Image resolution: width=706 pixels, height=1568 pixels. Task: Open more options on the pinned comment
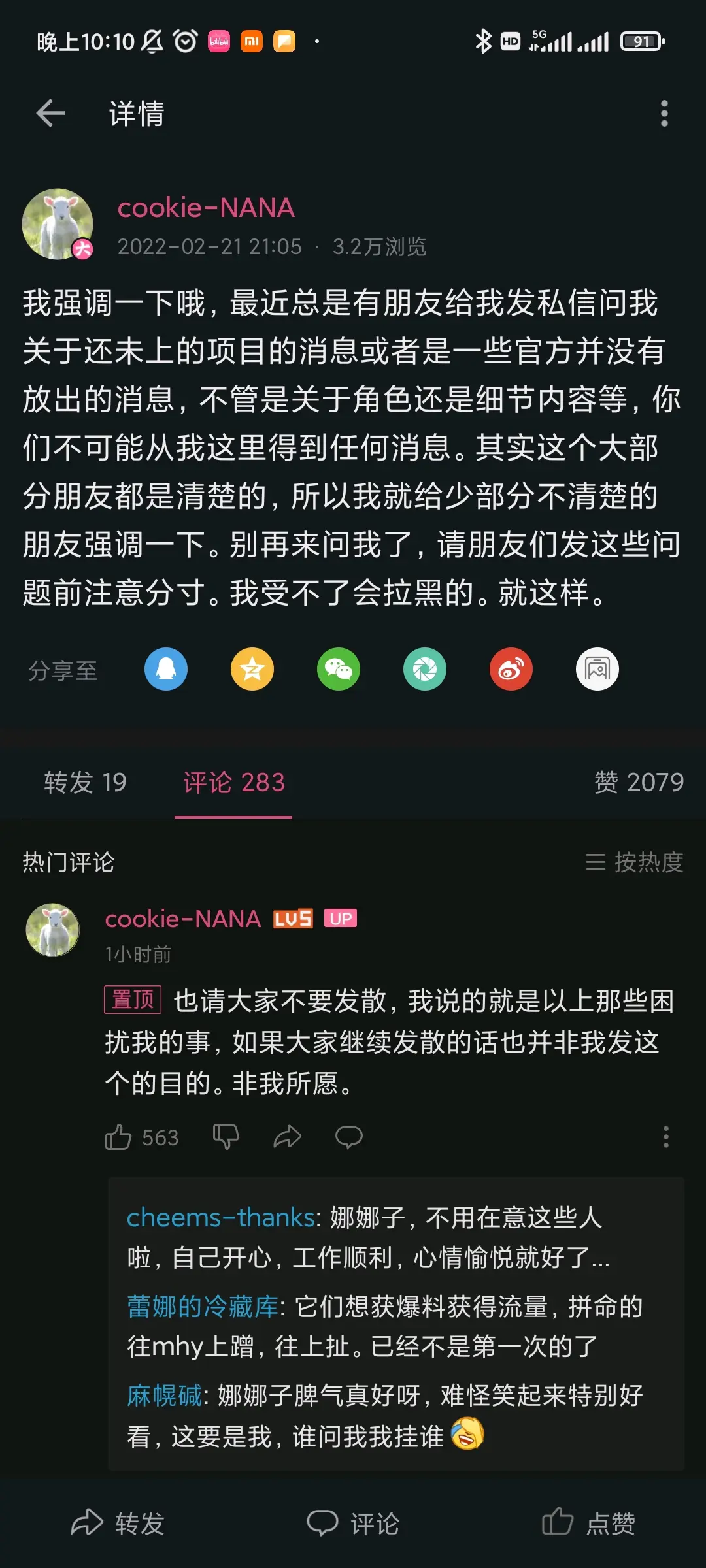point(665,1137)
